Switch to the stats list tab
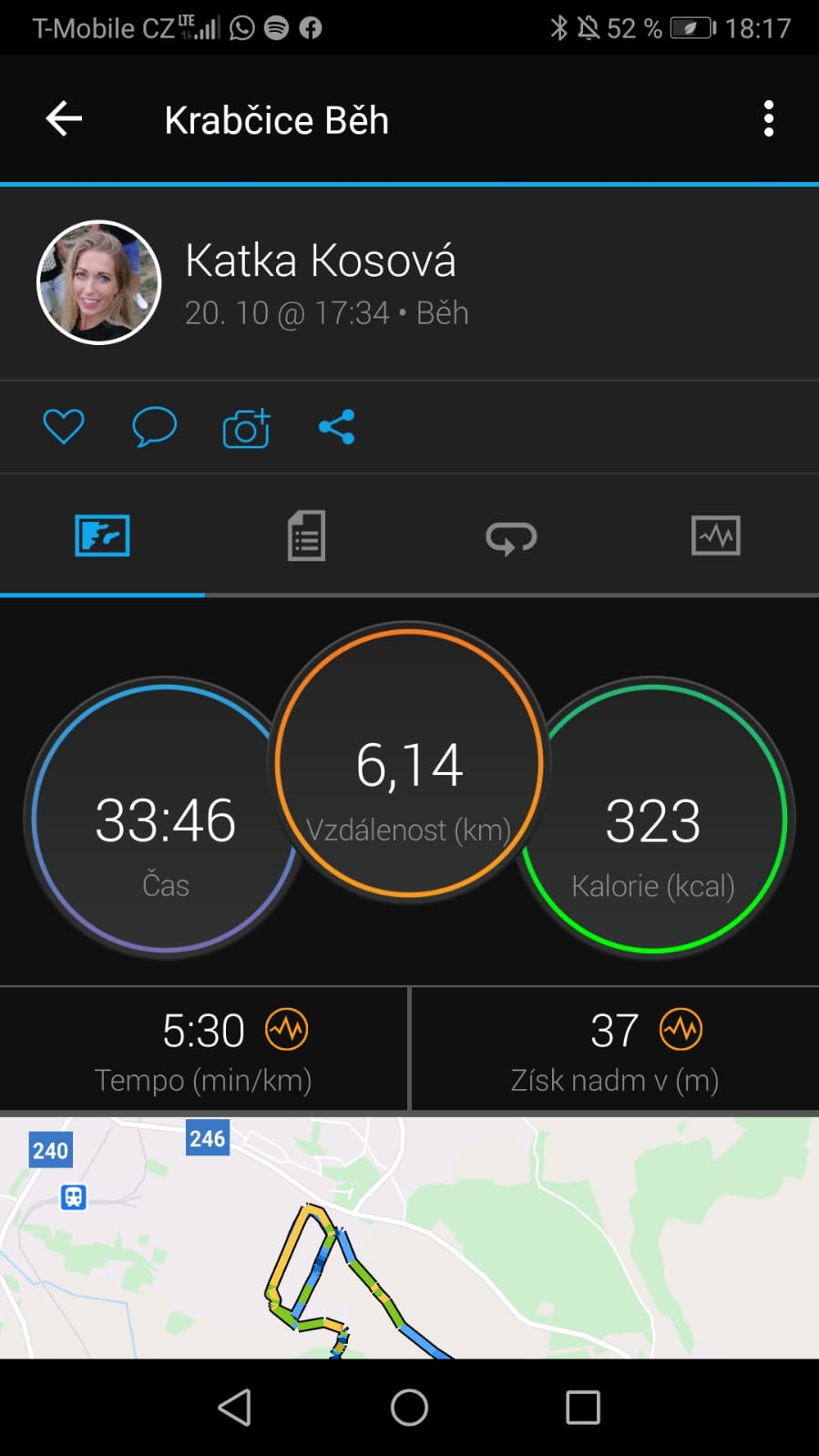Screen dimensions: 819x1456 (306, 535)
